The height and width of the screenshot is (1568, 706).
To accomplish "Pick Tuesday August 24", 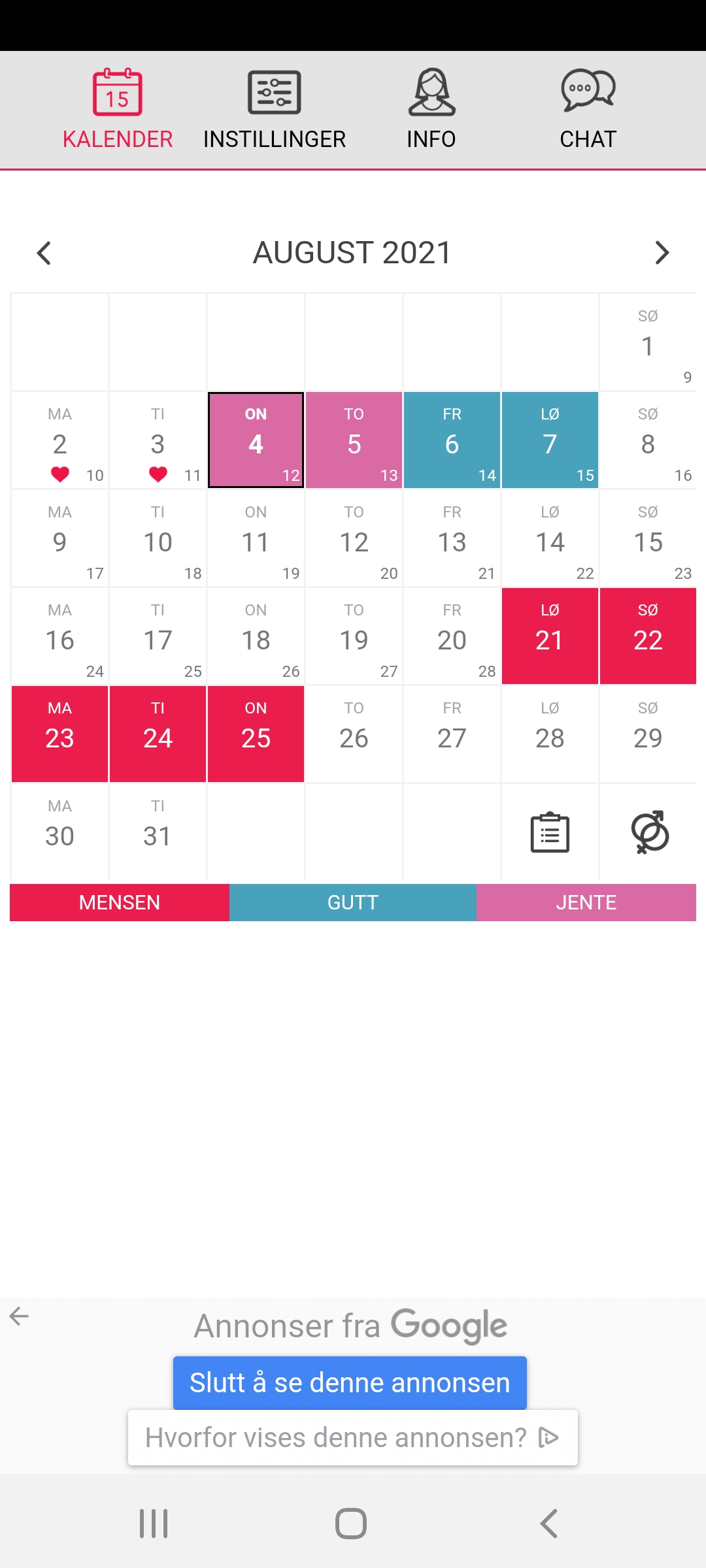I will pos(158,734).
